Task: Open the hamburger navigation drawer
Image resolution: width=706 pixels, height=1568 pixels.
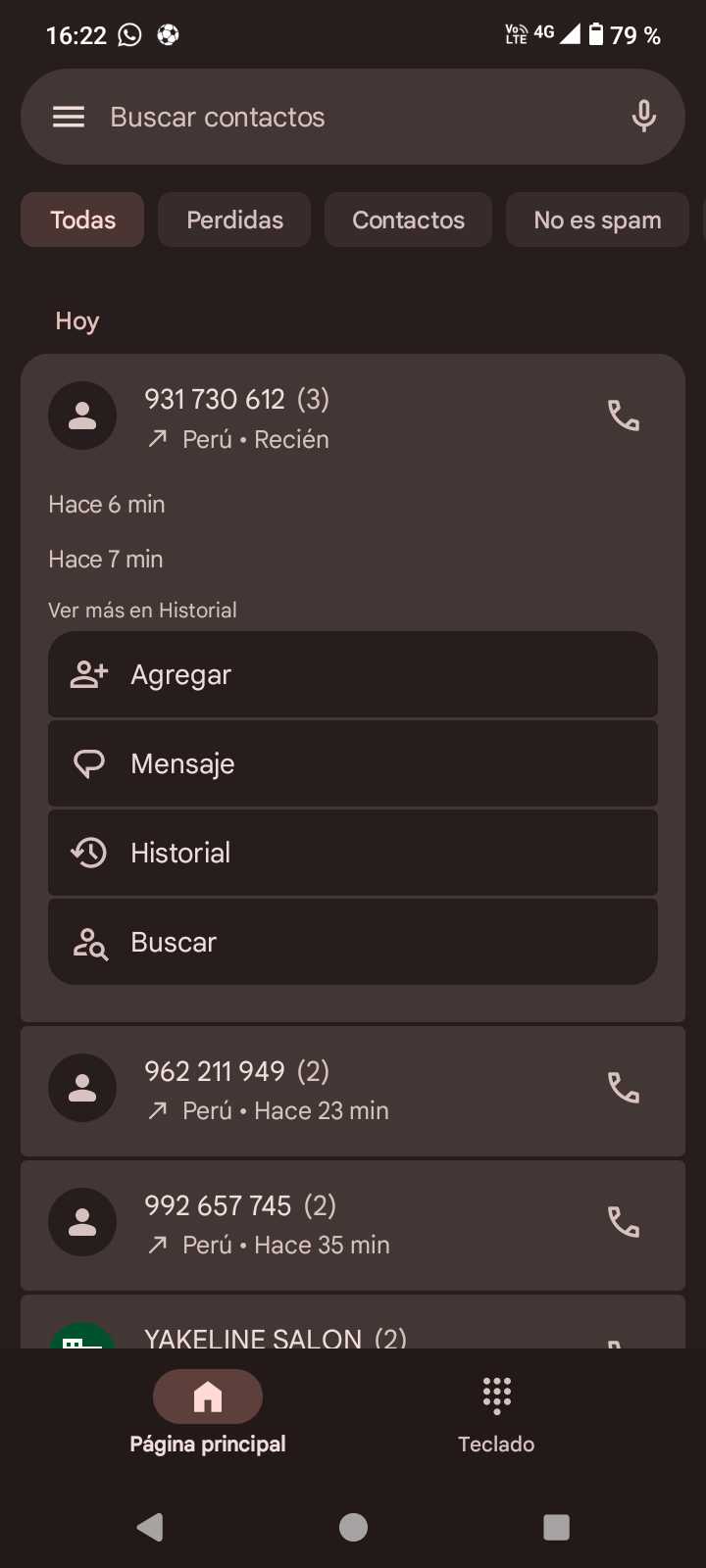Action: point(69,118)
